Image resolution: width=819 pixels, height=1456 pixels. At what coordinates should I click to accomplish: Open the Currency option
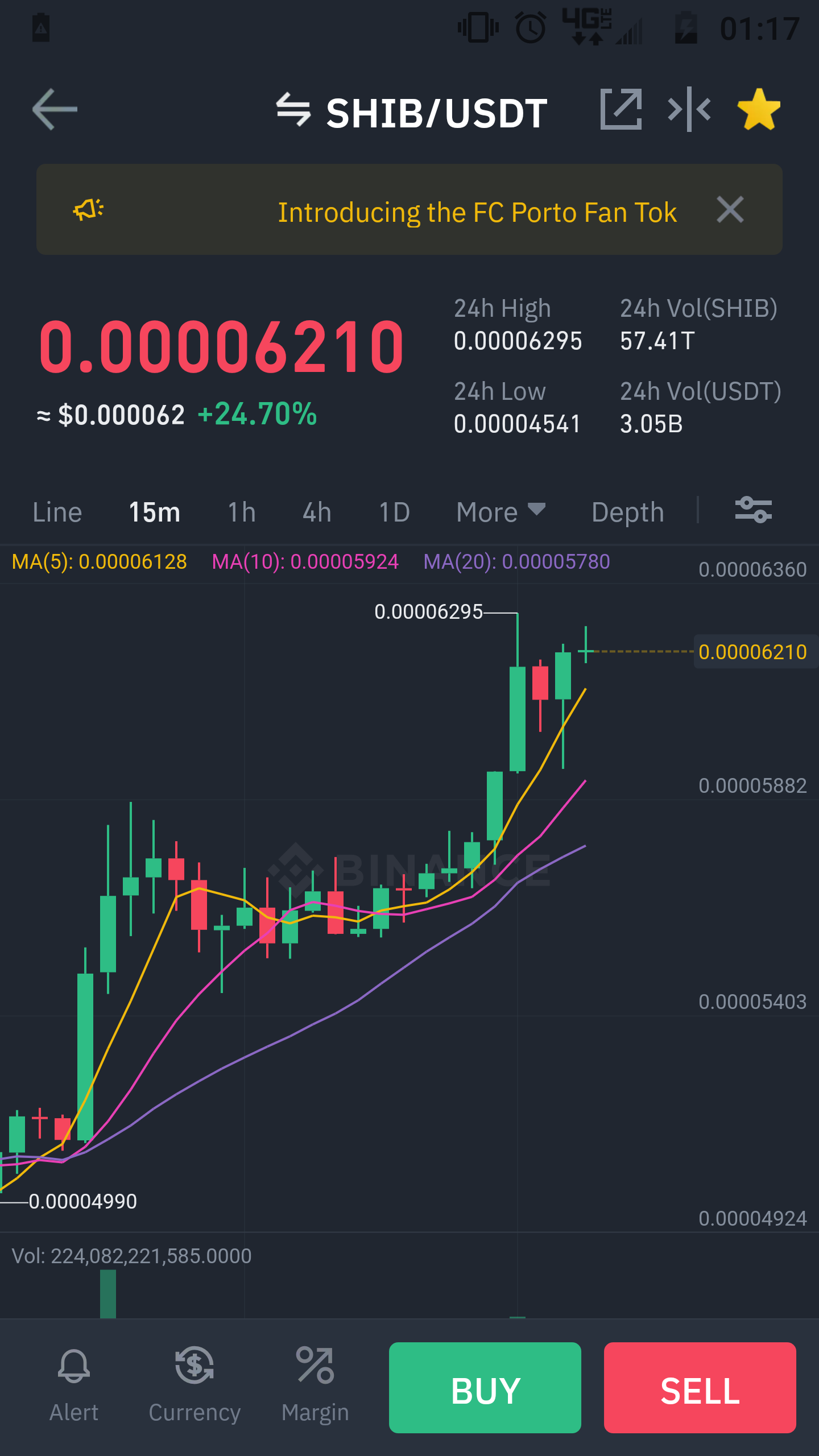click(x=195, y=1385)
